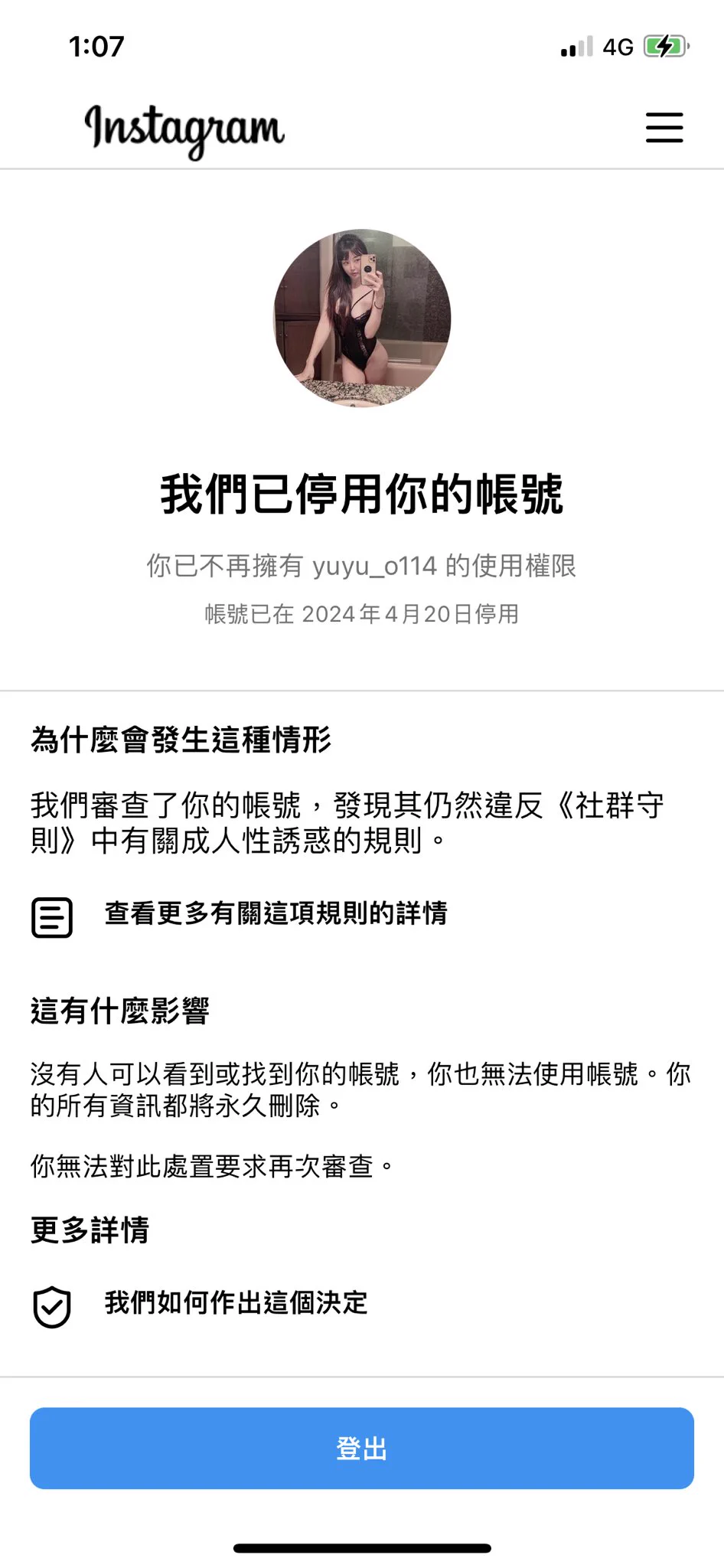Open 查看更多有關這項規則的詳情 link

click(x=276, y=914)
